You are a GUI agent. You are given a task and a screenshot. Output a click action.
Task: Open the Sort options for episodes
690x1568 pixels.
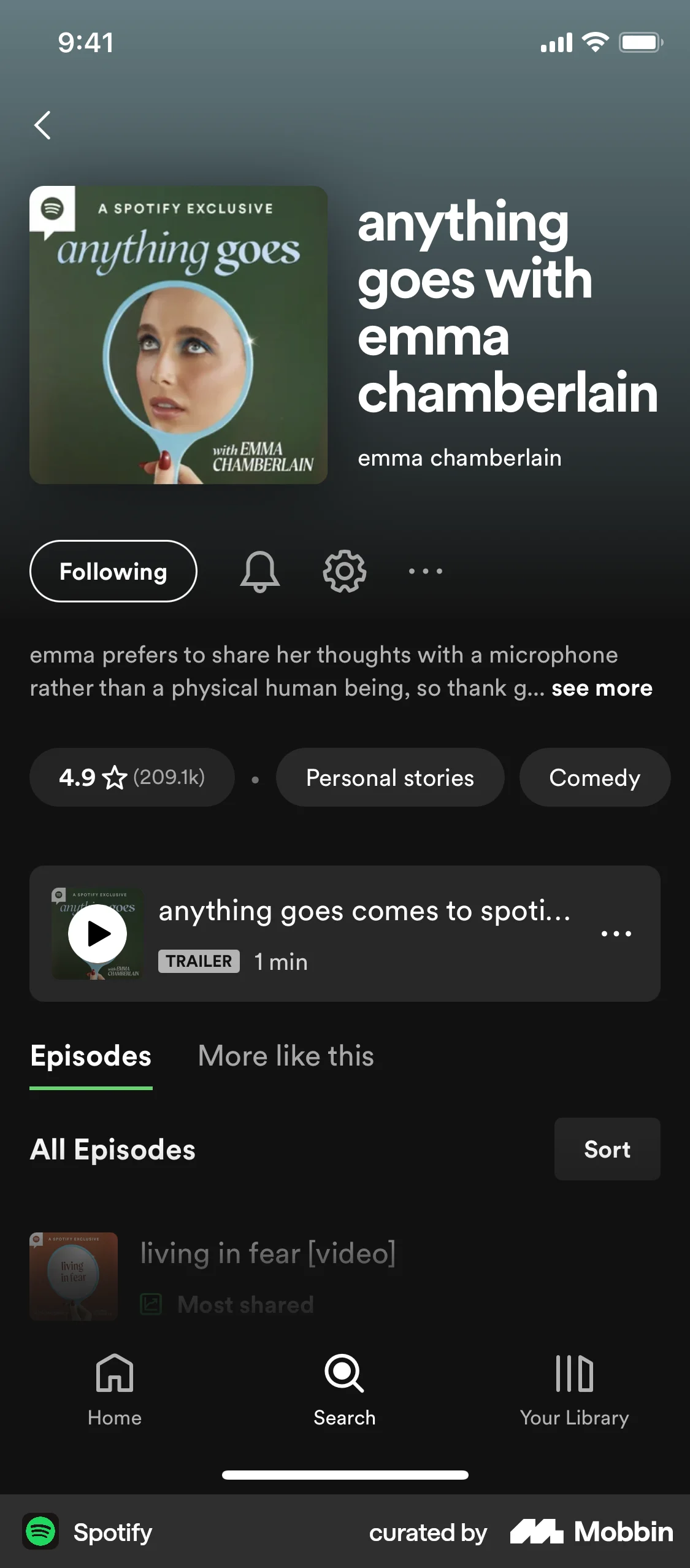[x=607, y=1149]
